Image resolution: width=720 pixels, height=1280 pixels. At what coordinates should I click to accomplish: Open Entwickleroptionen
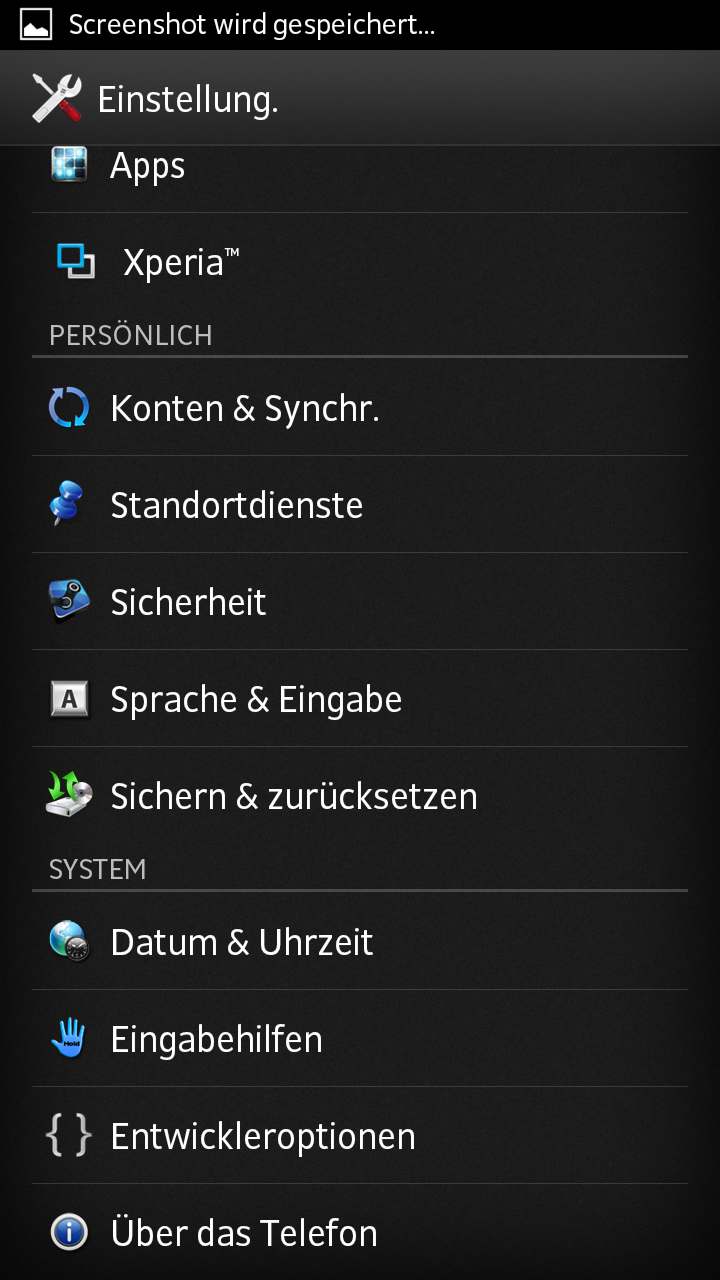click(360, 1136)
